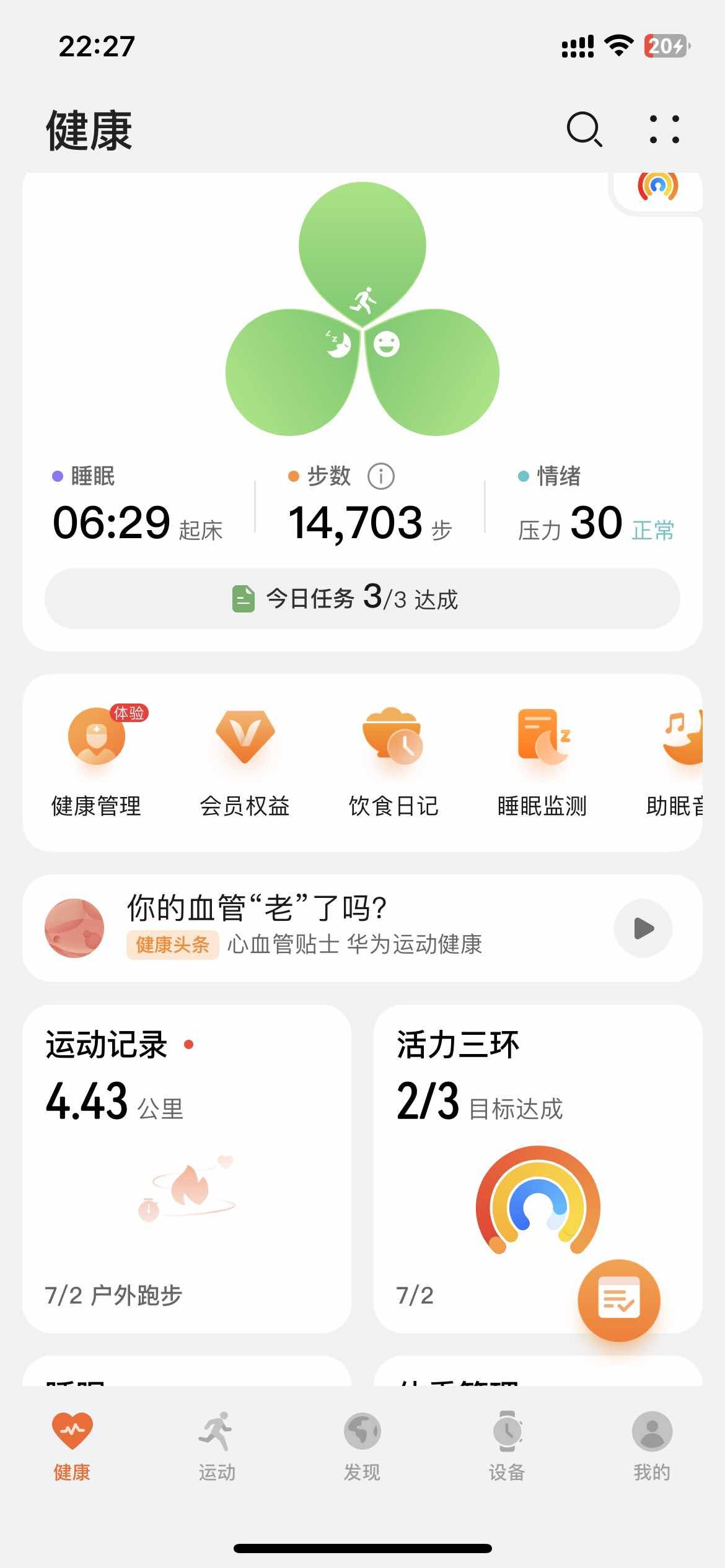Open the four-dot more menu

tap(664, 129)
